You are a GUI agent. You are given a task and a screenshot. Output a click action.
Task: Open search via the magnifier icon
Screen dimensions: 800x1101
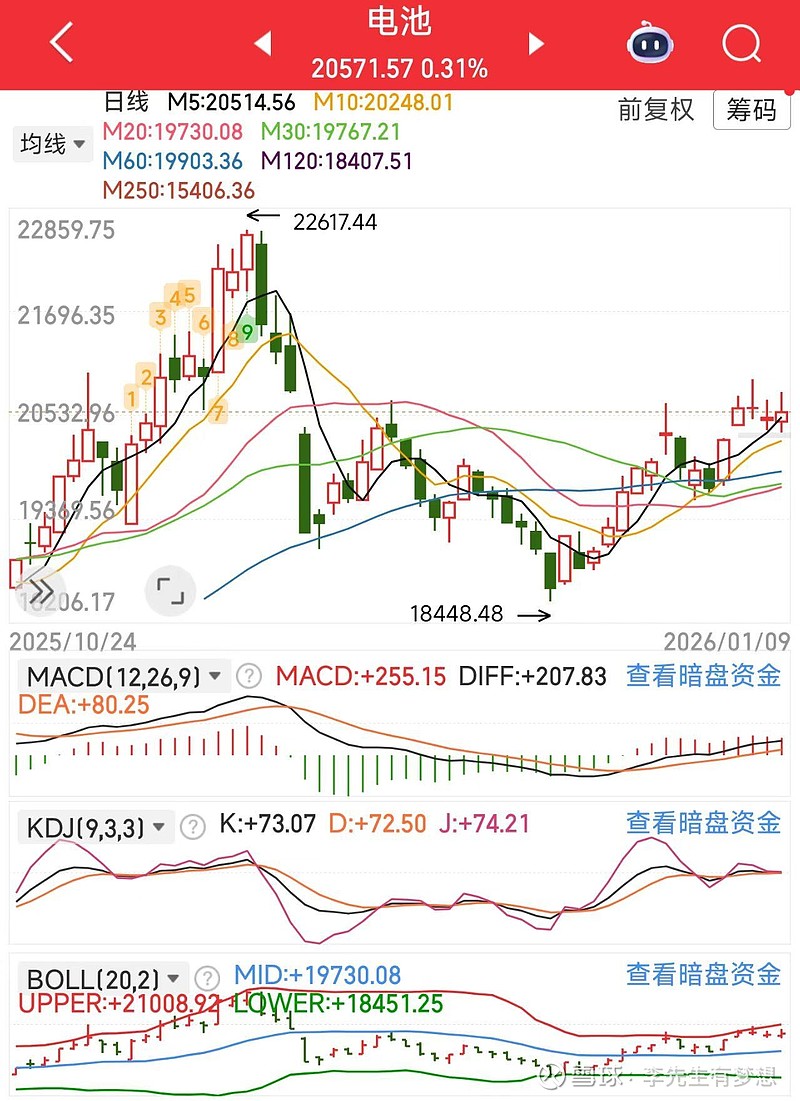tap(741, 43)
